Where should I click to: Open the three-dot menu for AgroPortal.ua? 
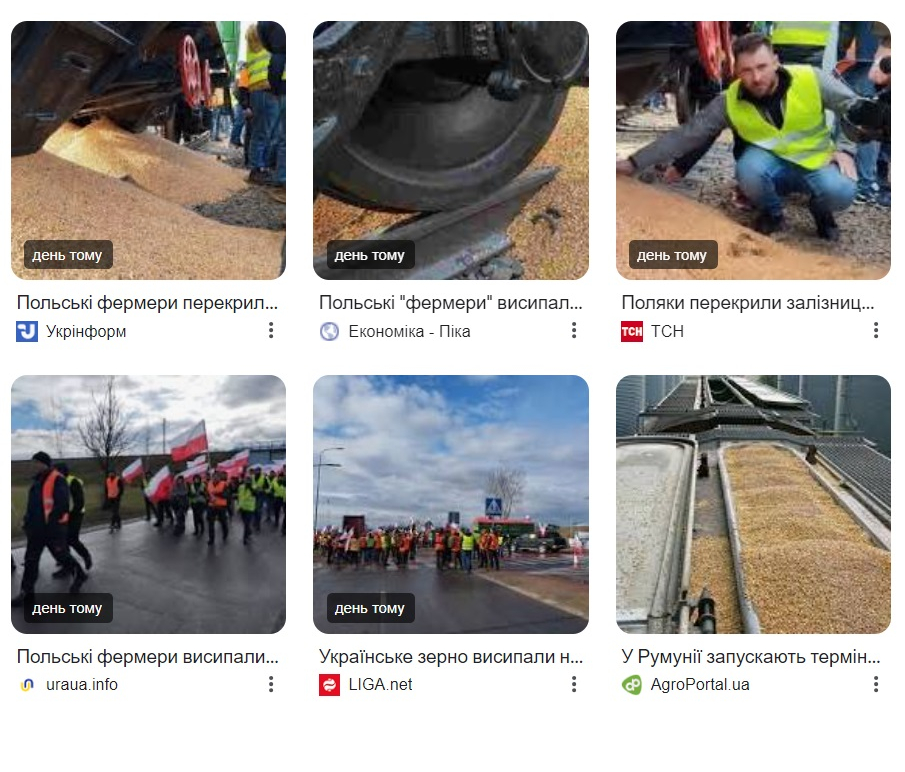click(x=876, y=684)
